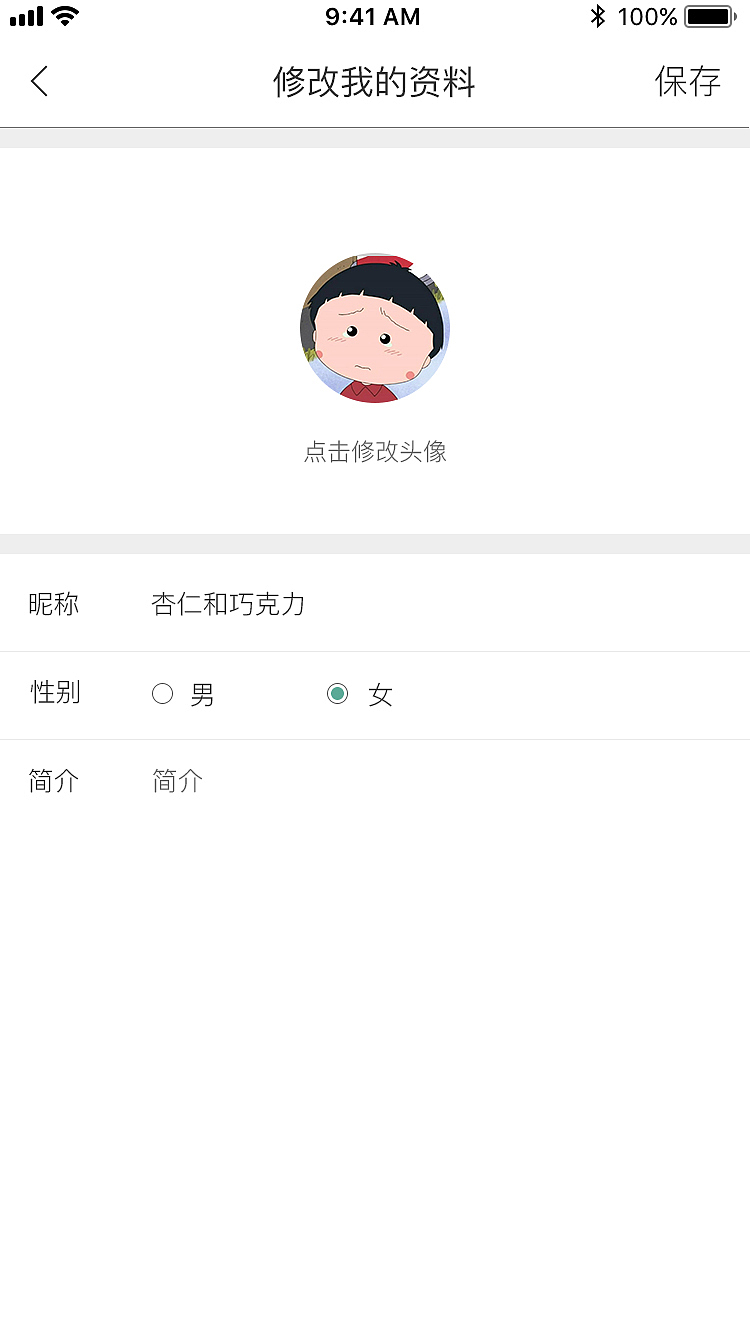
Task: Click the Wi-Fi icon in status bar
Action: pos(62,15)
